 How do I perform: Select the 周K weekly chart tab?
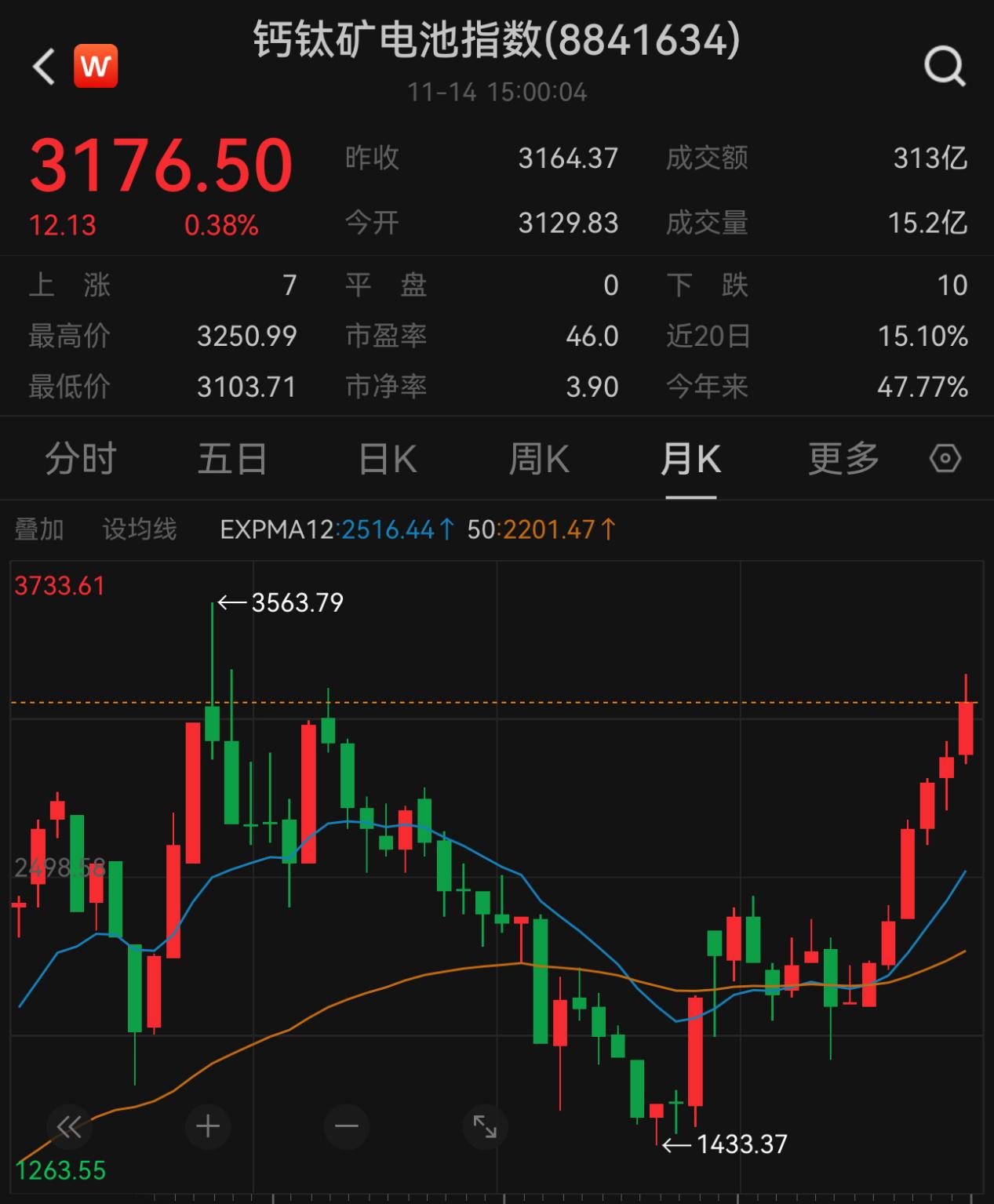[538, 460]
